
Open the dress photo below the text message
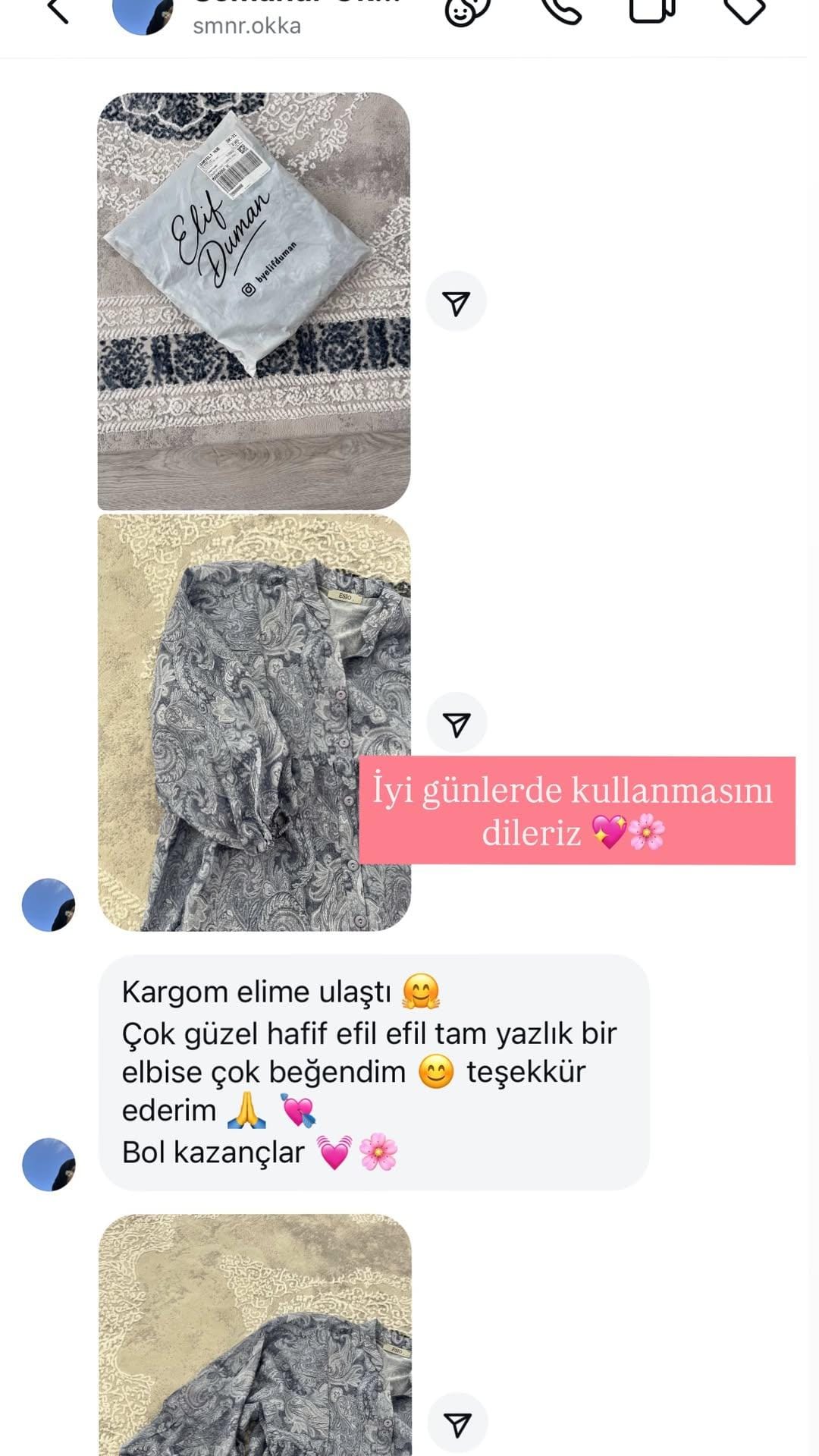(255, 1335)
